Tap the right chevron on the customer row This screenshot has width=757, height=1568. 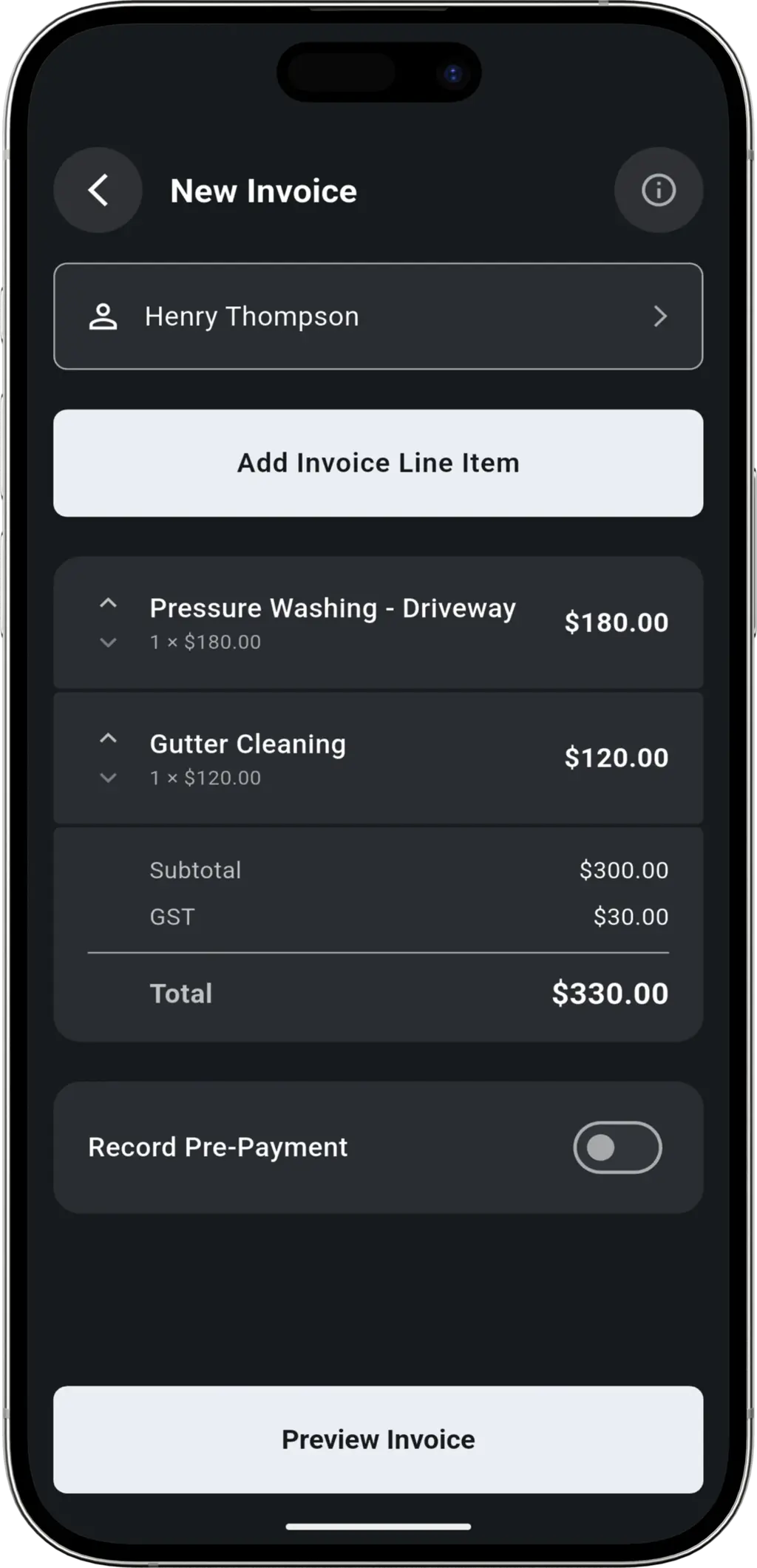point(662,316)
